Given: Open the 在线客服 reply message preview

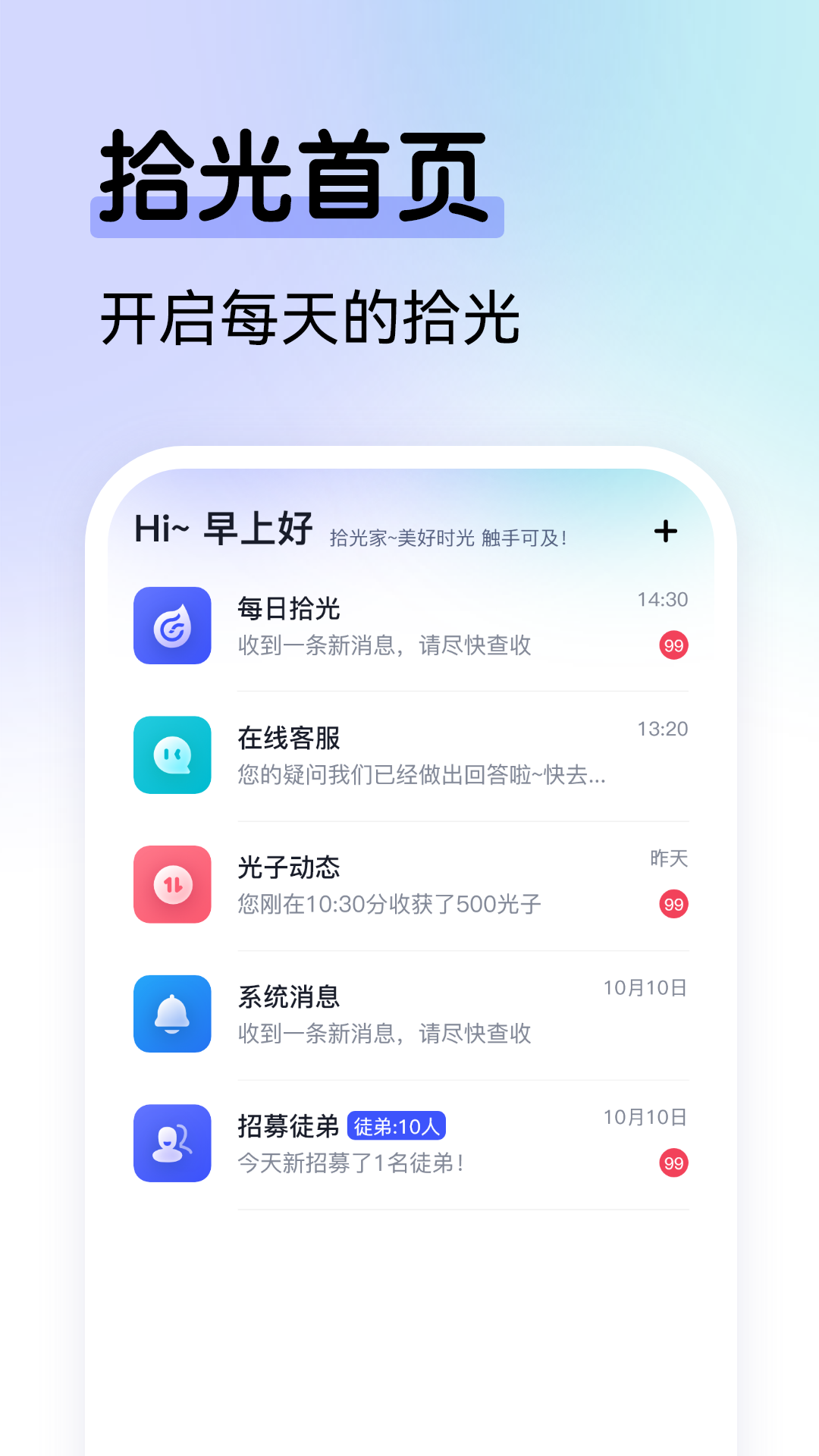Looking at the screenshot, I should point(421,775).
